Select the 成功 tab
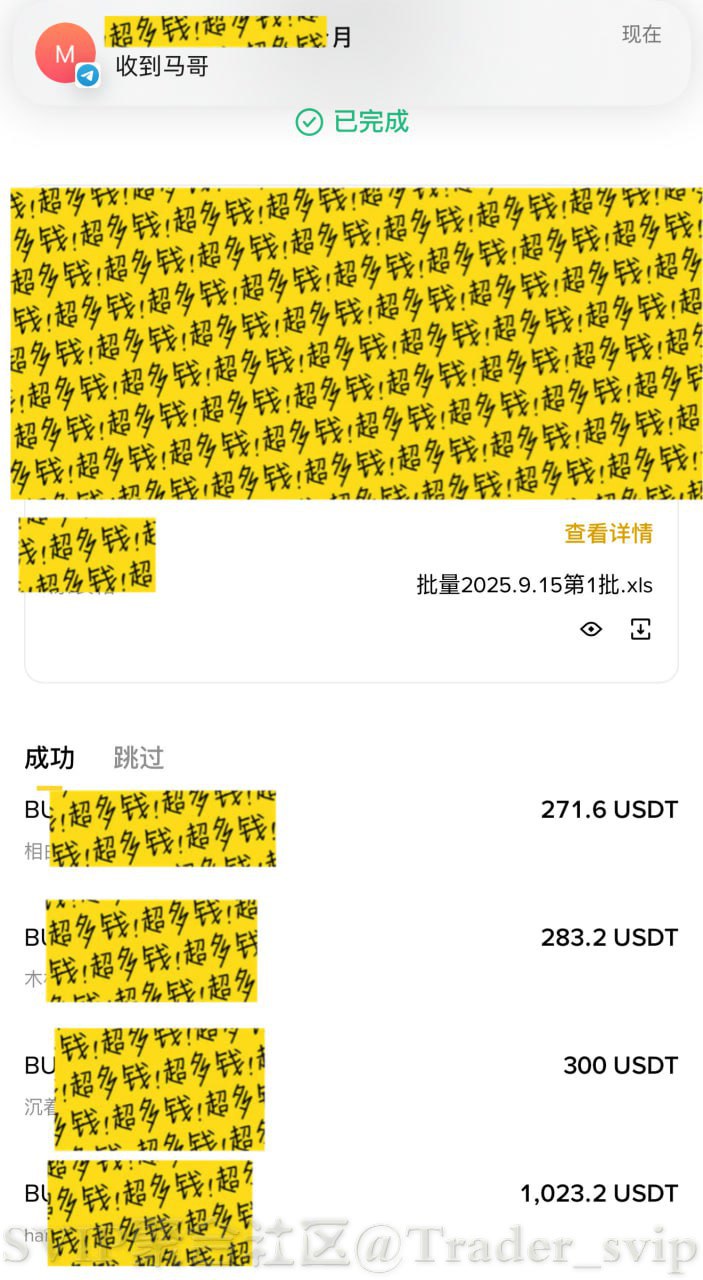The height and width of the screenshot is (1280, 703). click(x=49, y=758)
